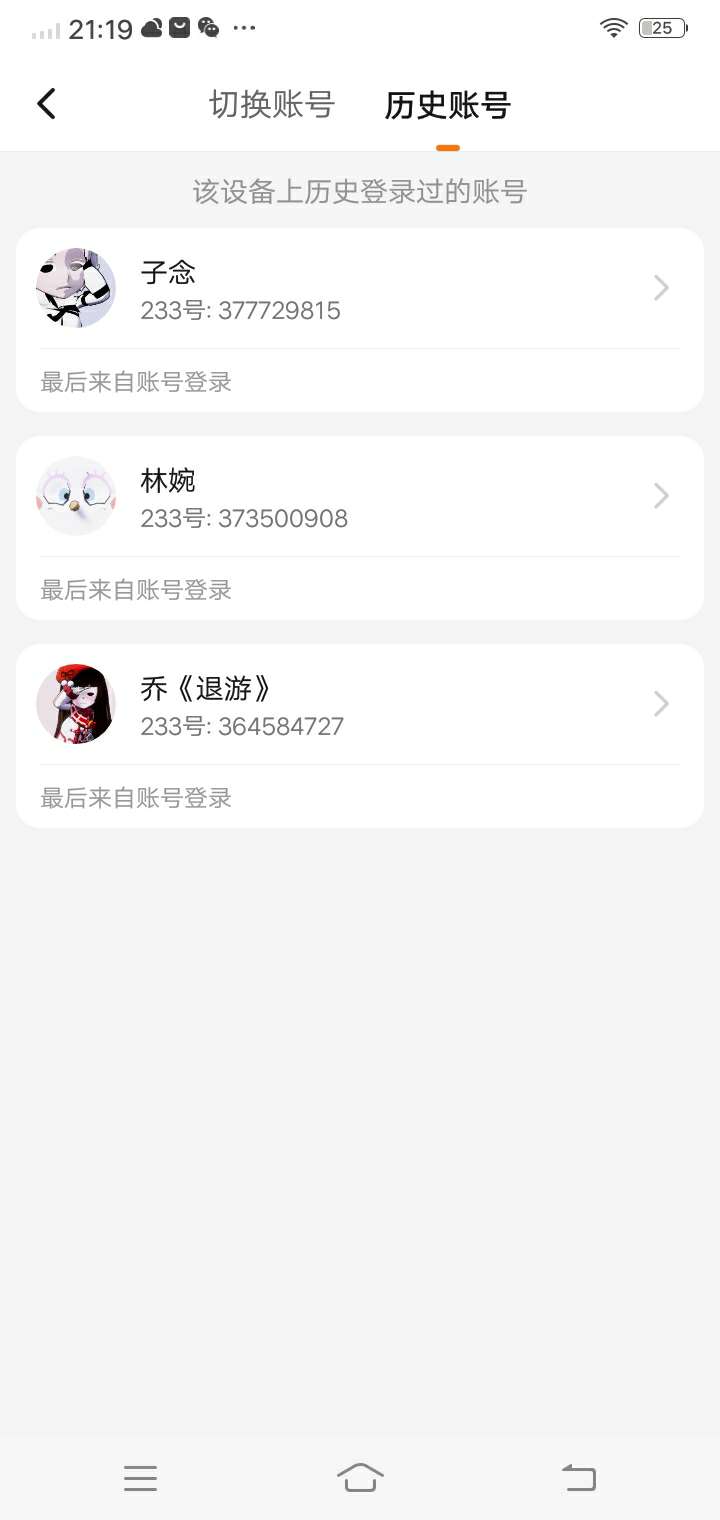Switch to the 切换账号 tab
Viewport: 720px width, 1520px height.
(271, 104)
